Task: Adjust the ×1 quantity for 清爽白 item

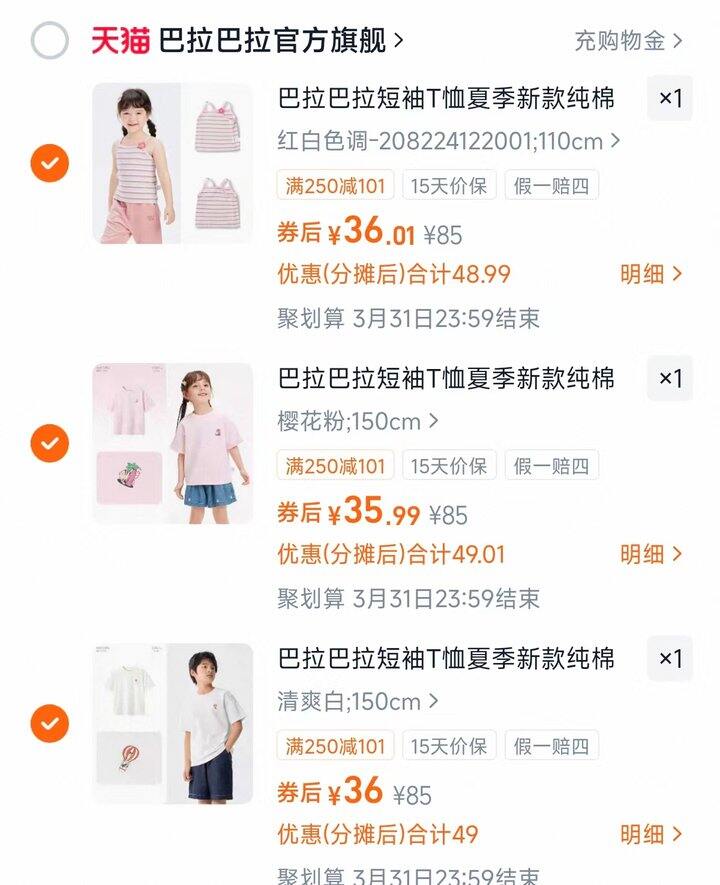Action: tap(670, 658)
